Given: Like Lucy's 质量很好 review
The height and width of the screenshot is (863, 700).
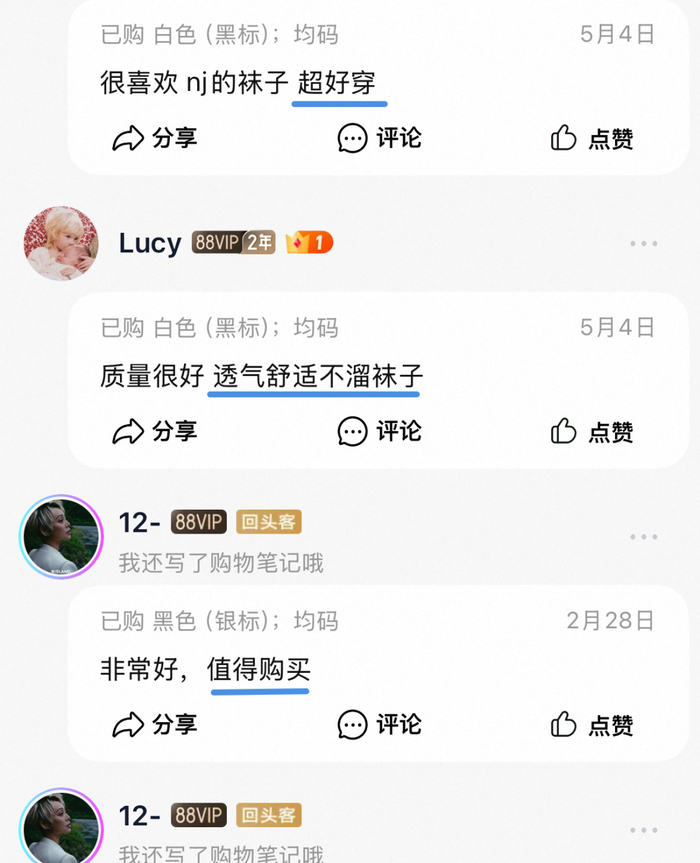Looking at the screenshot, I should (592, 431).
